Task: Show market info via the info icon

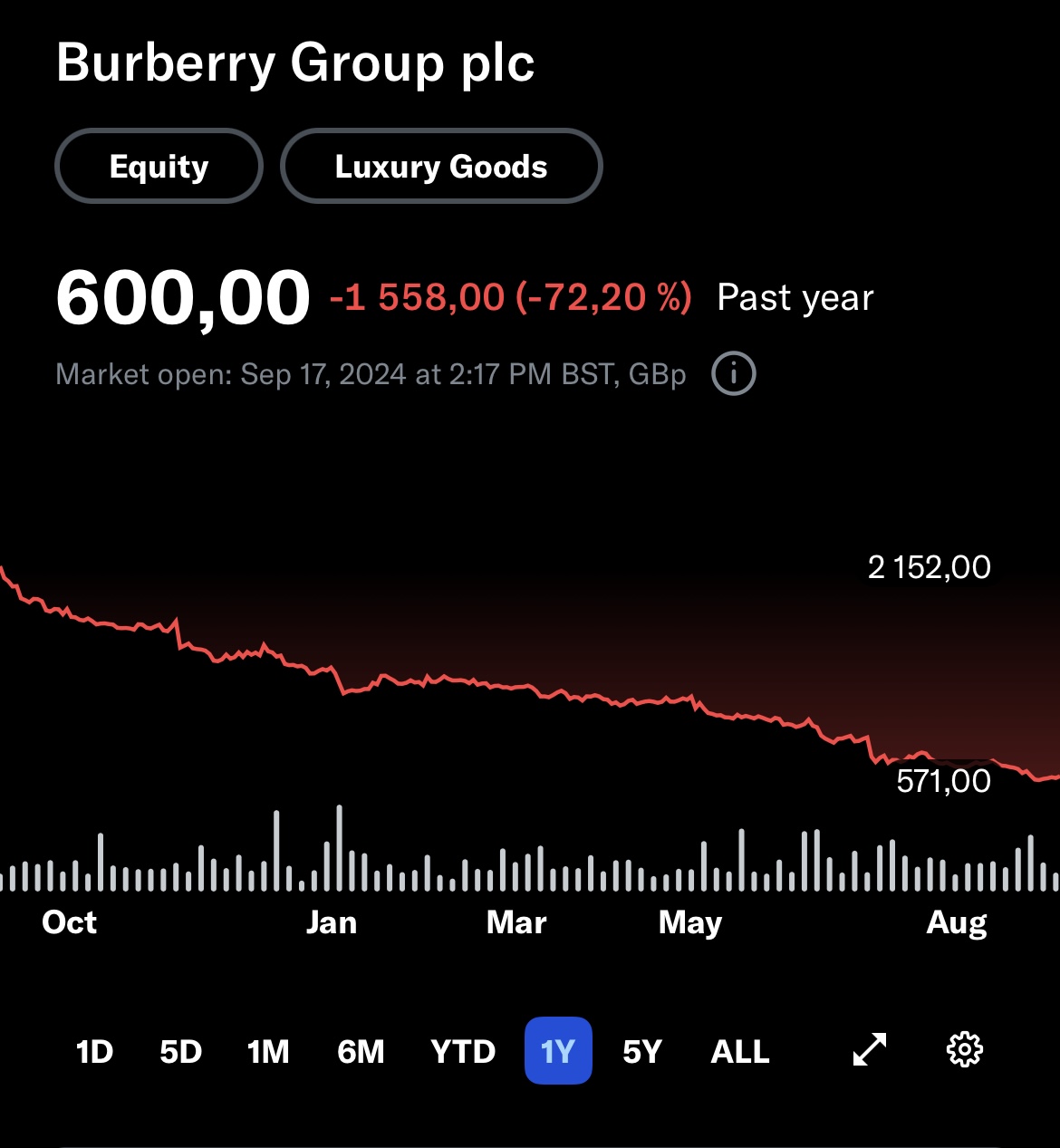Action: (734, 373)
